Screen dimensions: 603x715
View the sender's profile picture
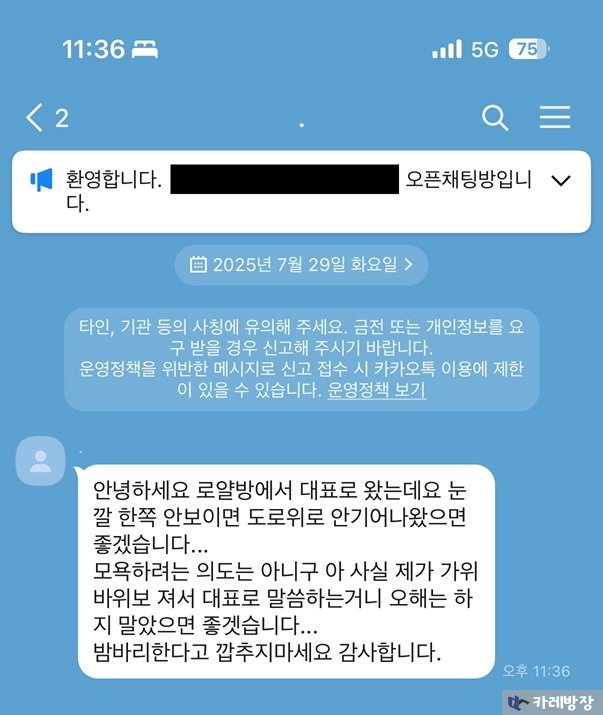click(41, 460)
